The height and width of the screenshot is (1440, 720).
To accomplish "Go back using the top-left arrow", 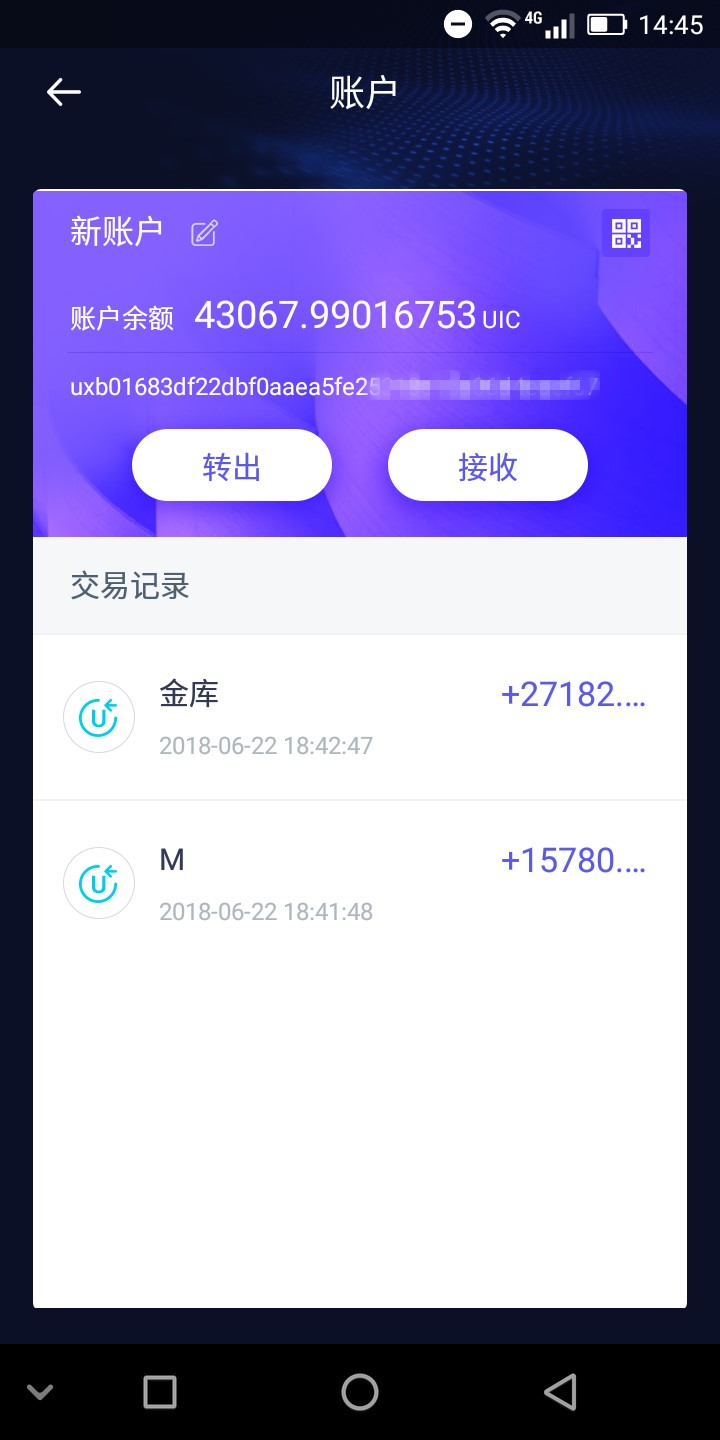I will click(64, 92).
